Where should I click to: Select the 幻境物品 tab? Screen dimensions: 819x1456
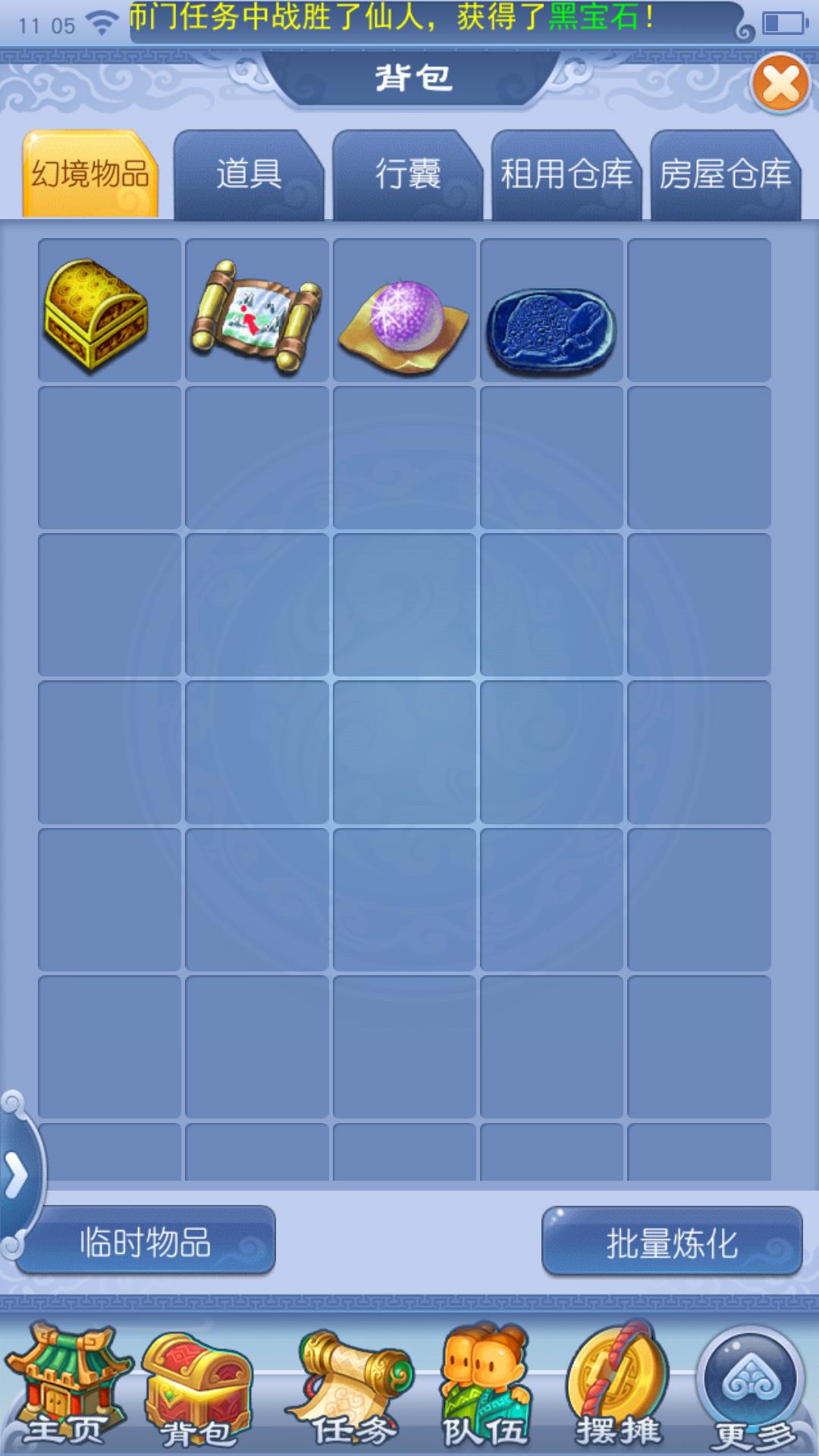click(90, 175)
